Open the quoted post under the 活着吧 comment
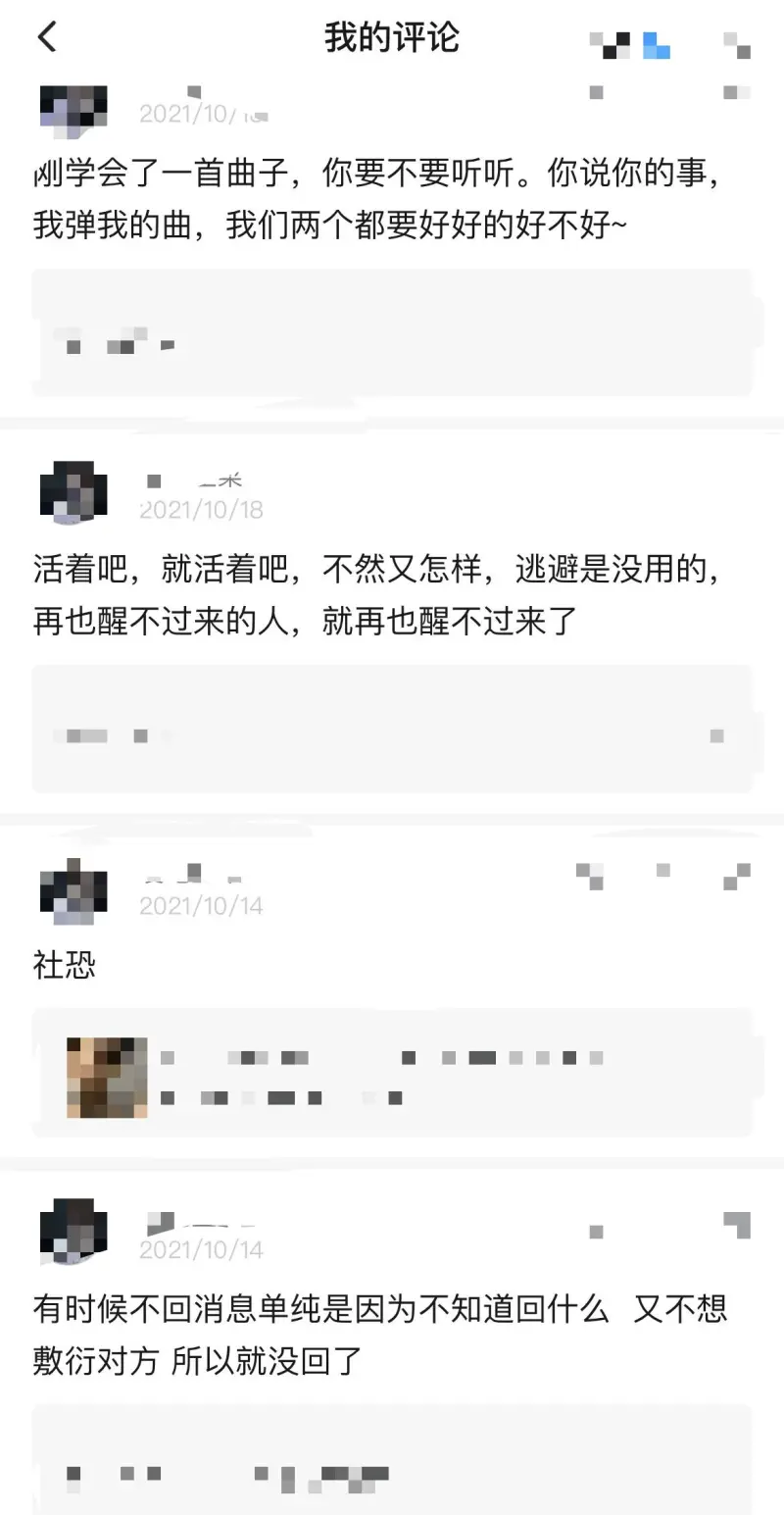This screenshot has width=784, height=1515. [x=392, y=729]
